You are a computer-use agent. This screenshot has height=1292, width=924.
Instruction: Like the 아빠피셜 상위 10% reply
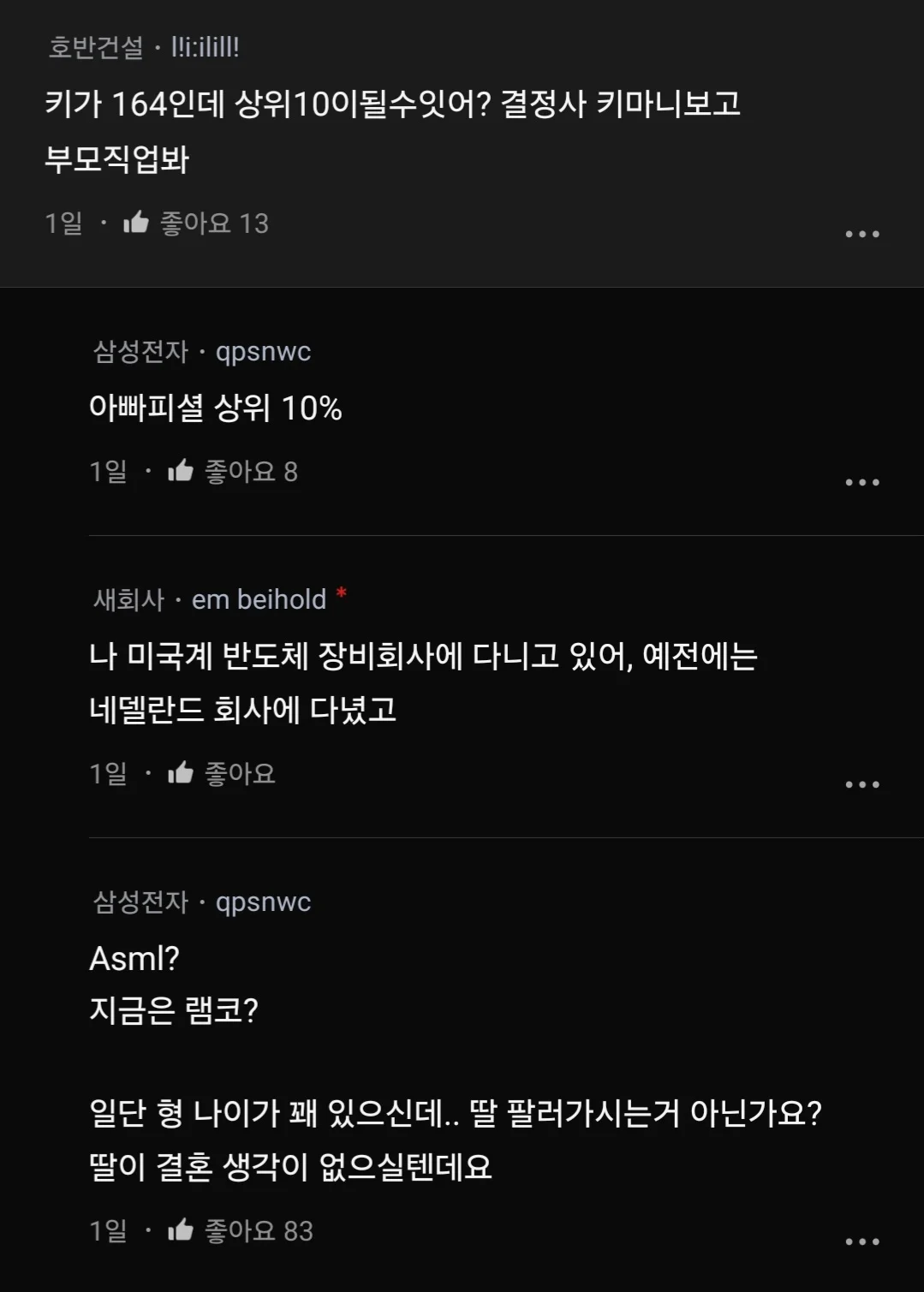pos(181,471)
